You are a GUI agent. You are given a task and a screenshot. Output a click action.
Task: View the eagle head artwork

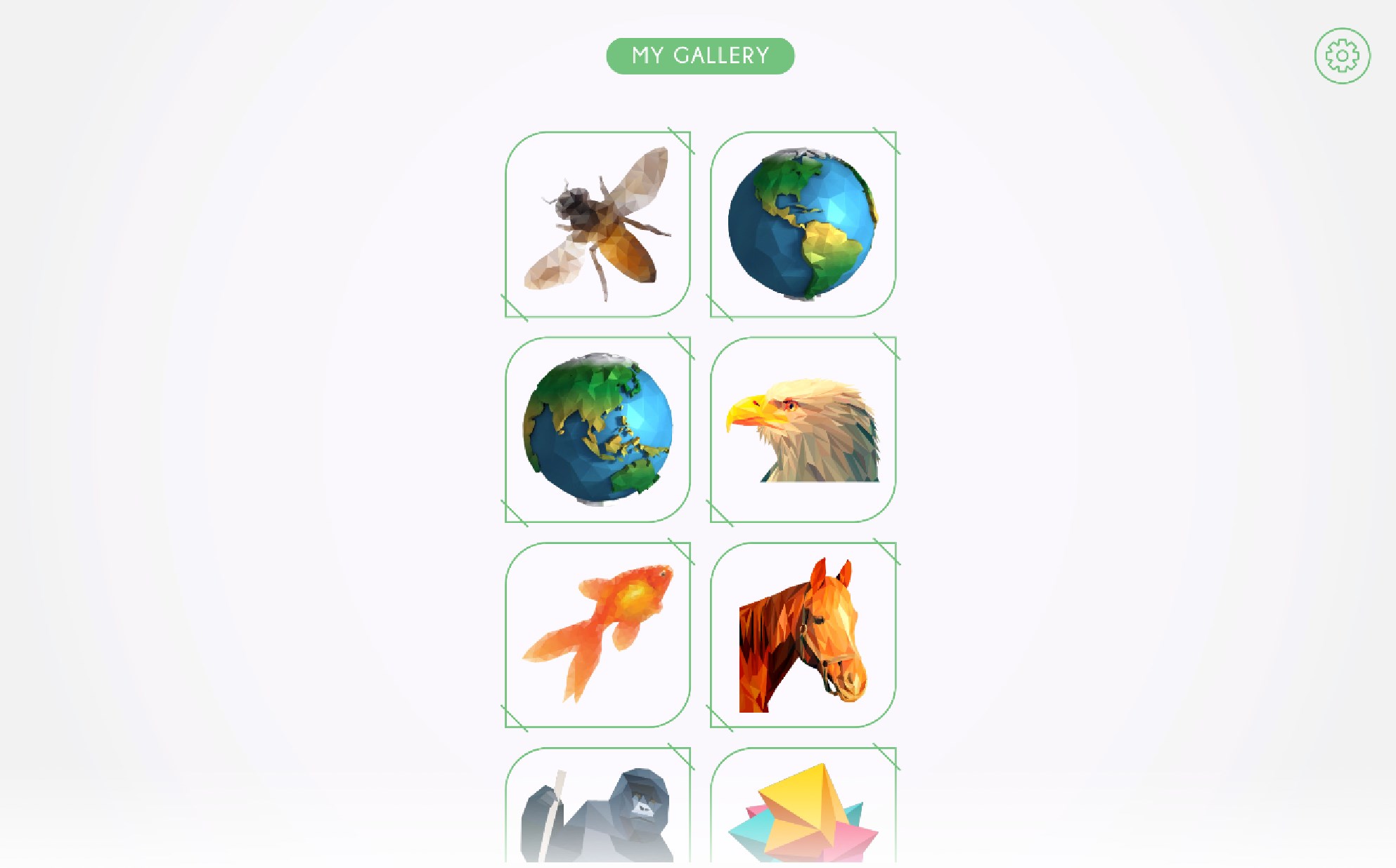click(803, 429)
